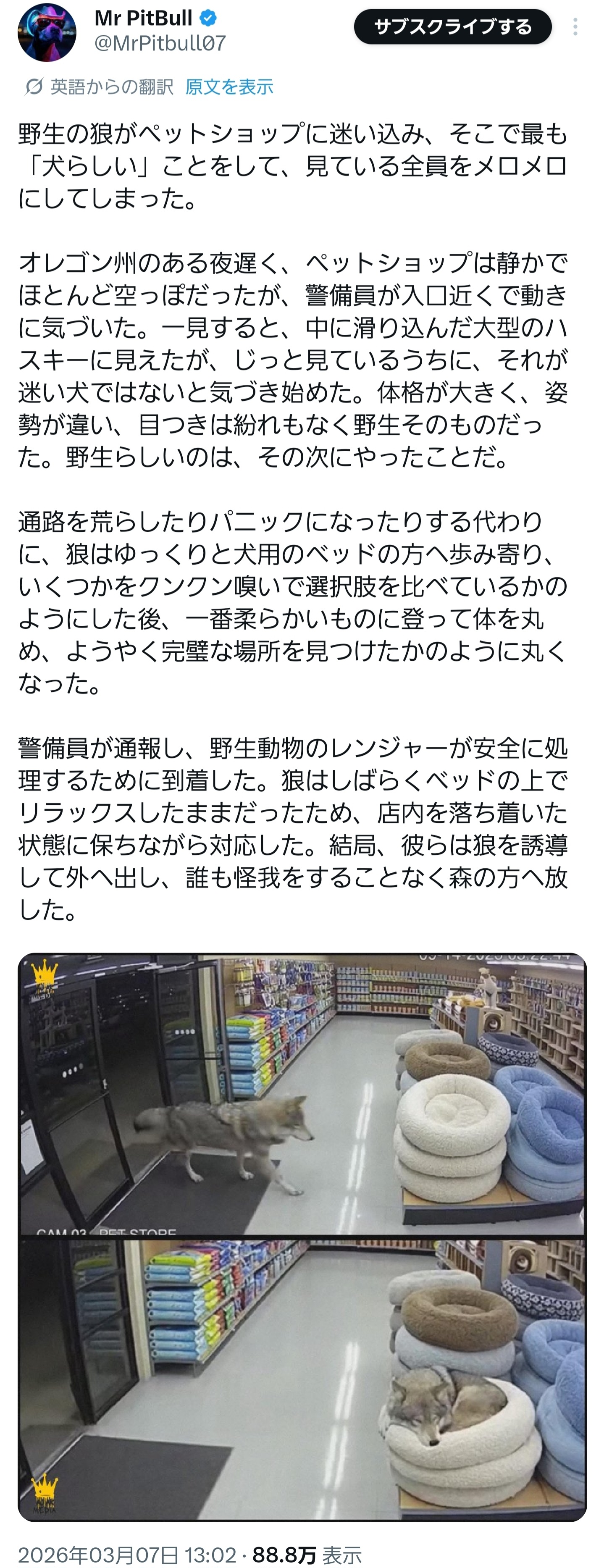
Task: Show original text via 原文を表示
Action: (229, 87)
